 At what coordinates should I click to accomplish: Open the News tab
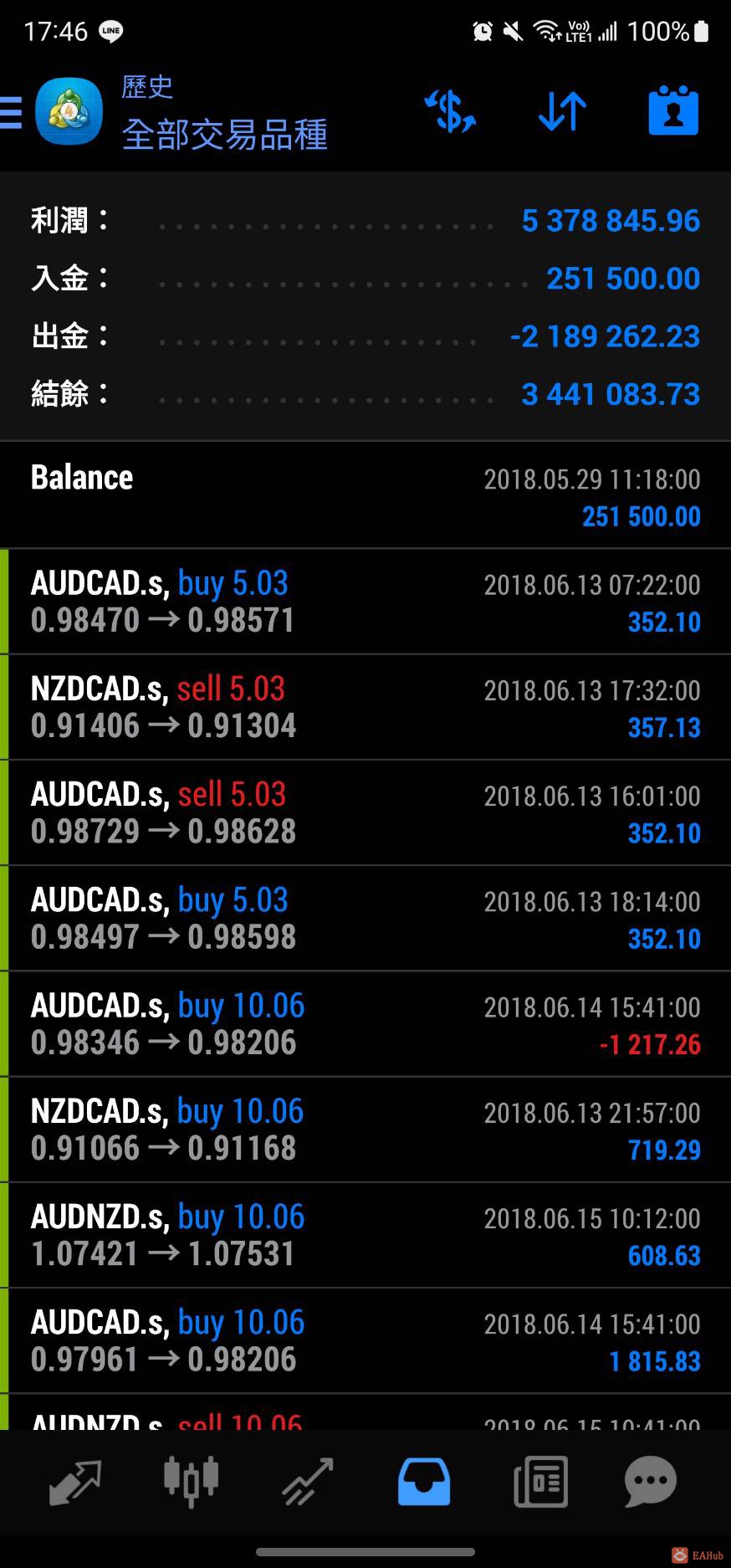541,1481
